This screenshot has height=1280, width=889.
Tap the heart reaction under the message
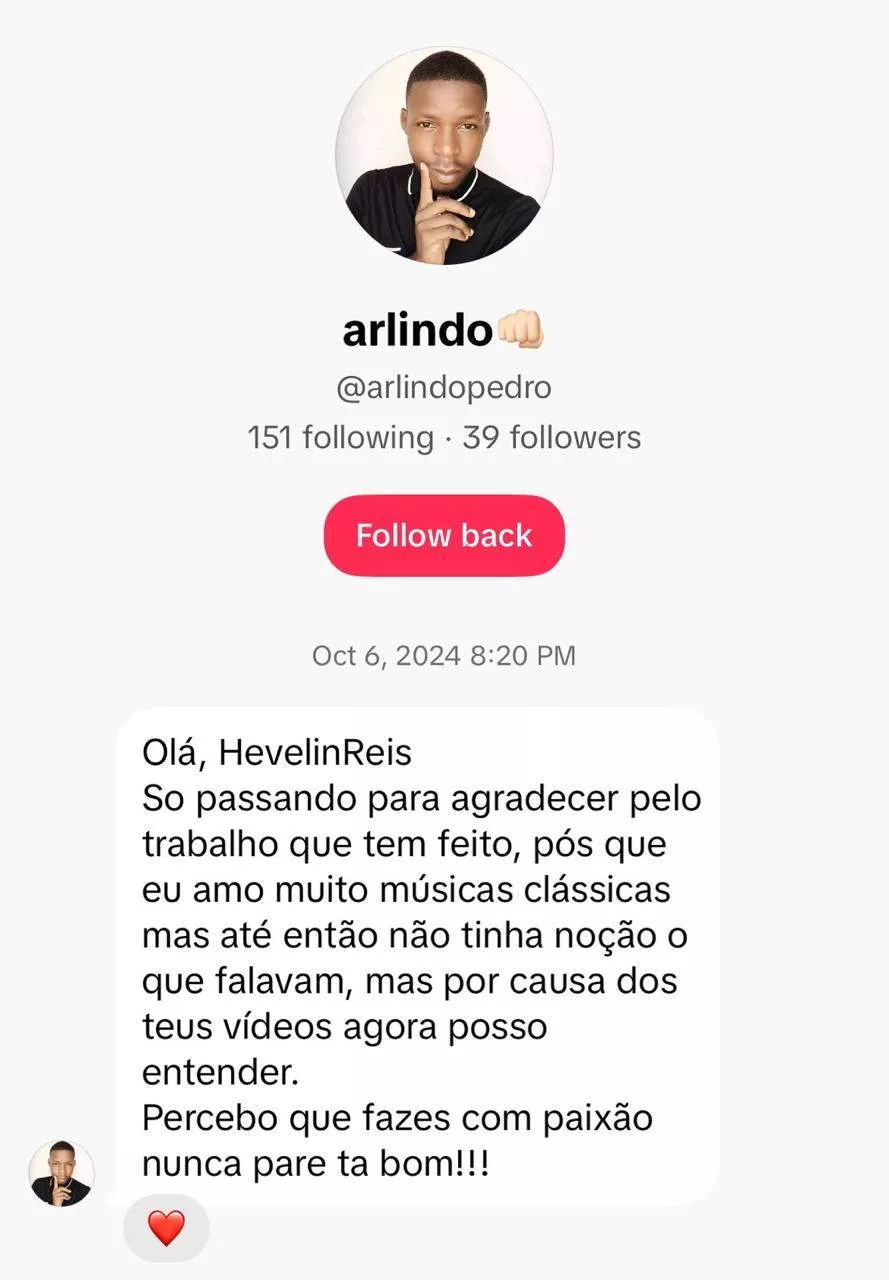pyautogui.click(x=166, y=1227)
